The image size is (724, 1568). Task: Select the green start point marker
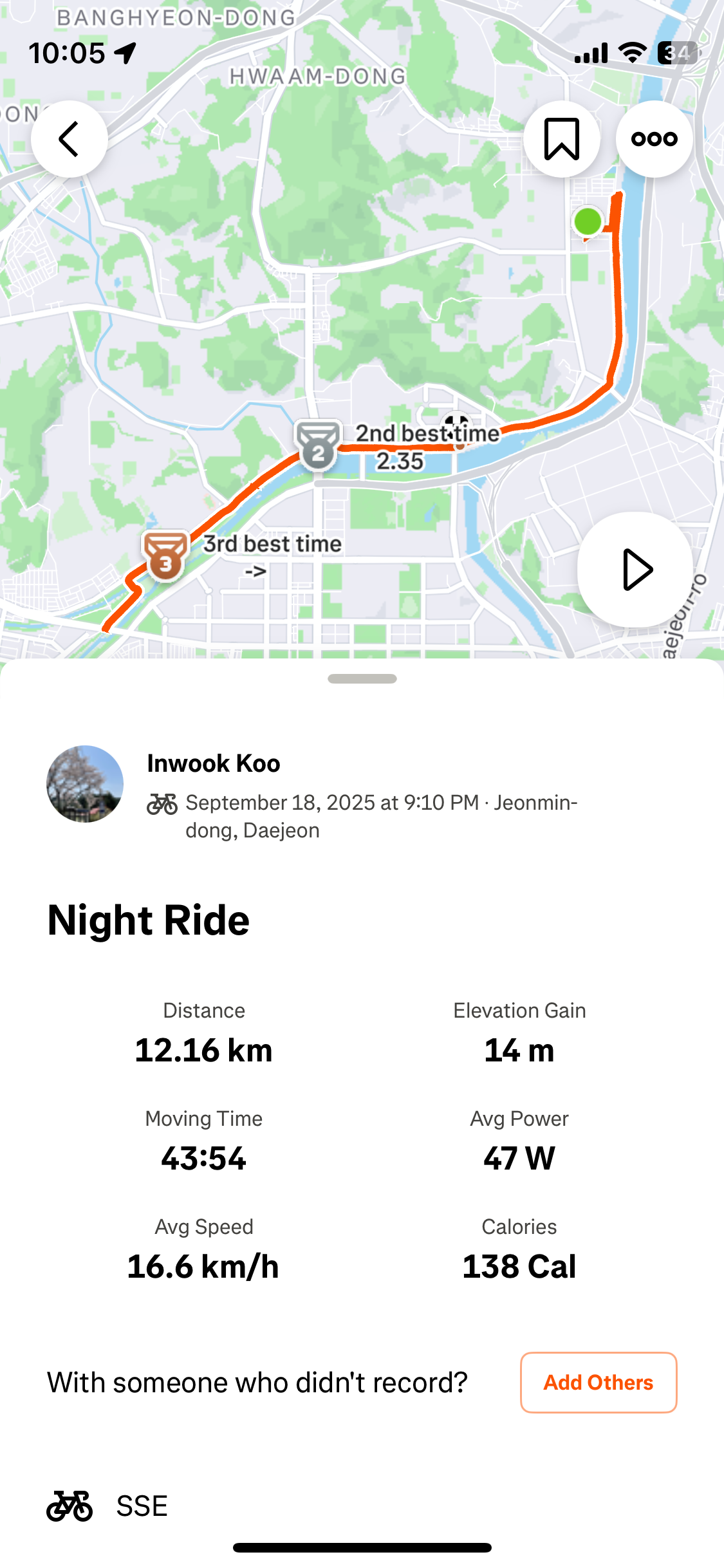[588, 221]
